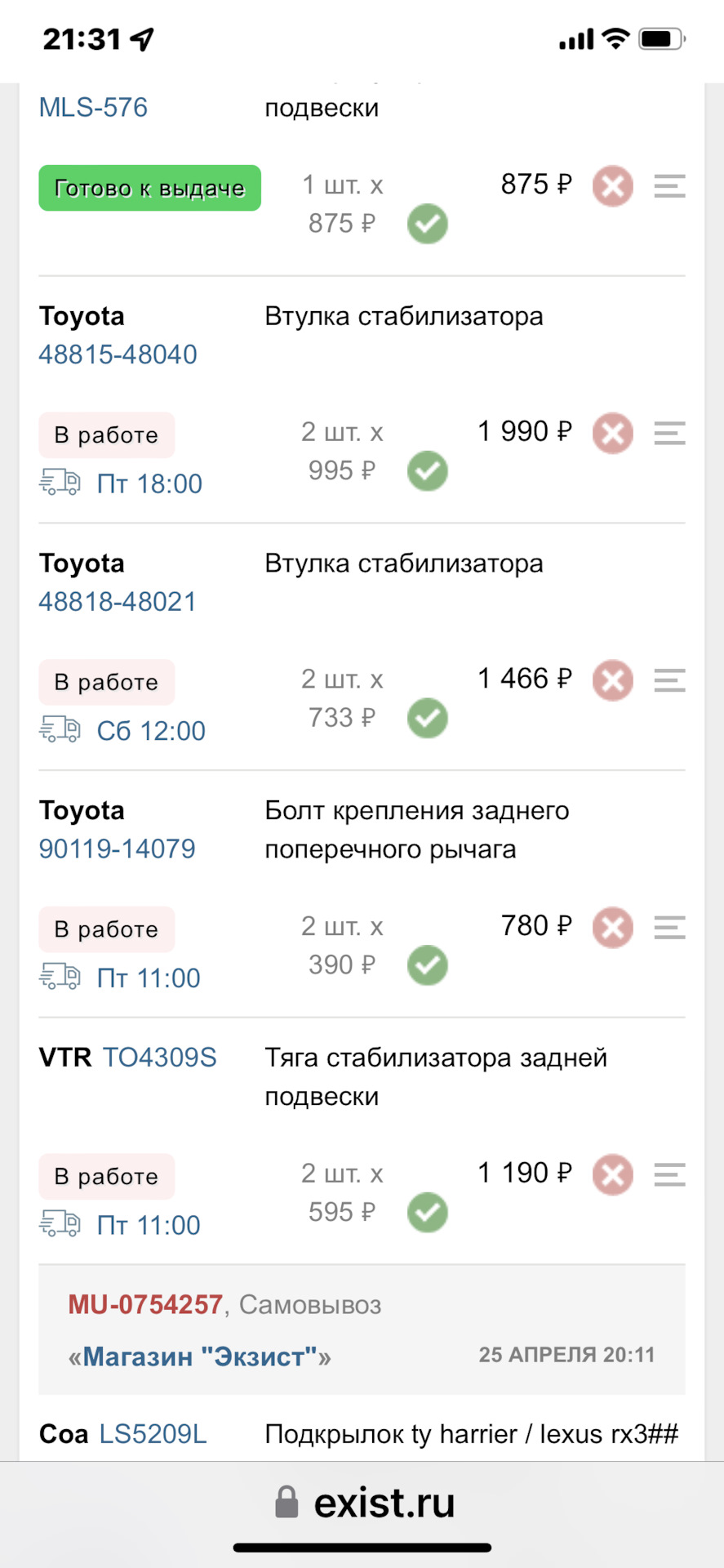Toggle confirmation check for 733 ₽ item
This screenshot has height=1568, width=724.
pos(427,718)
